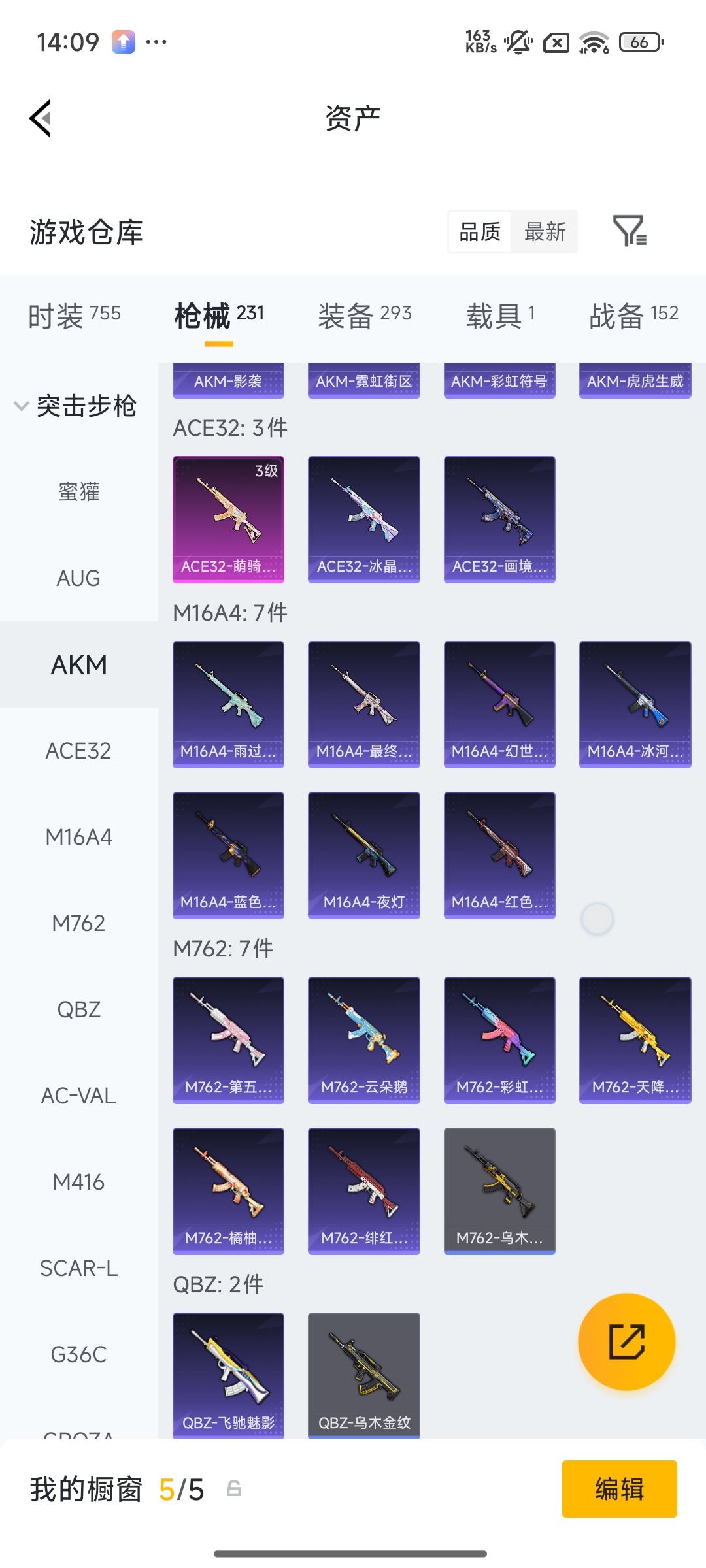Sort items by 品质
Image resolution: width=706 pixels, height=1568 pixels.
click(480, 231)
